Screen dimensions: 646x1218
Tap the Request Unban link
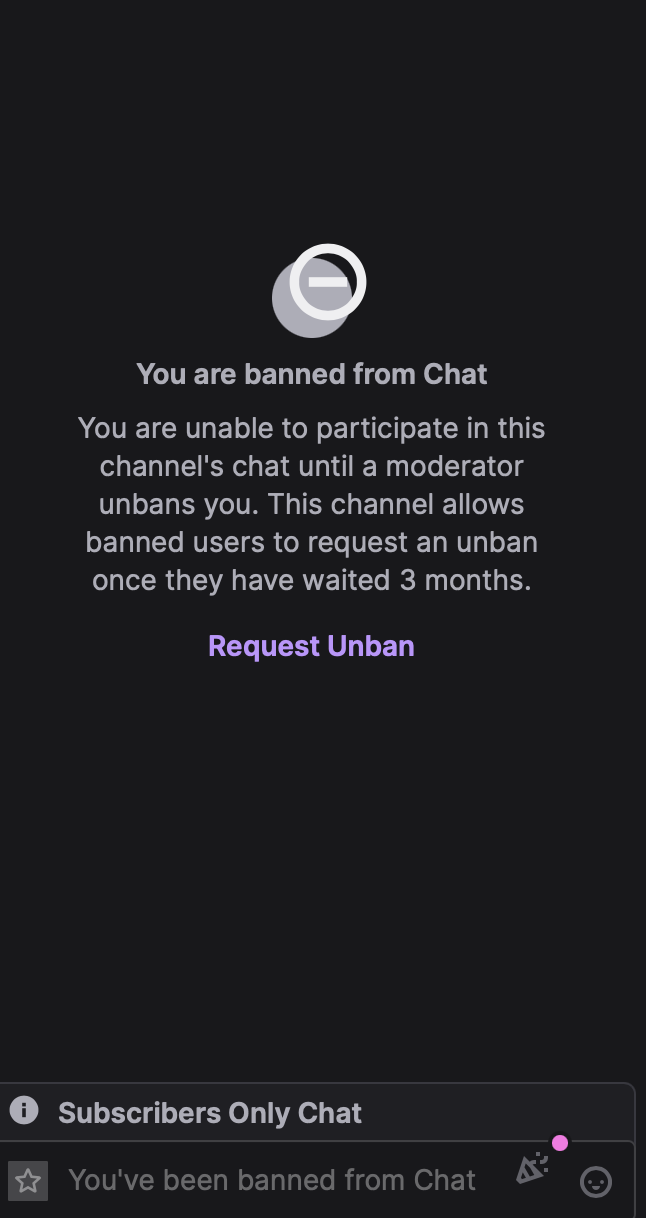(x=311, y=646)
